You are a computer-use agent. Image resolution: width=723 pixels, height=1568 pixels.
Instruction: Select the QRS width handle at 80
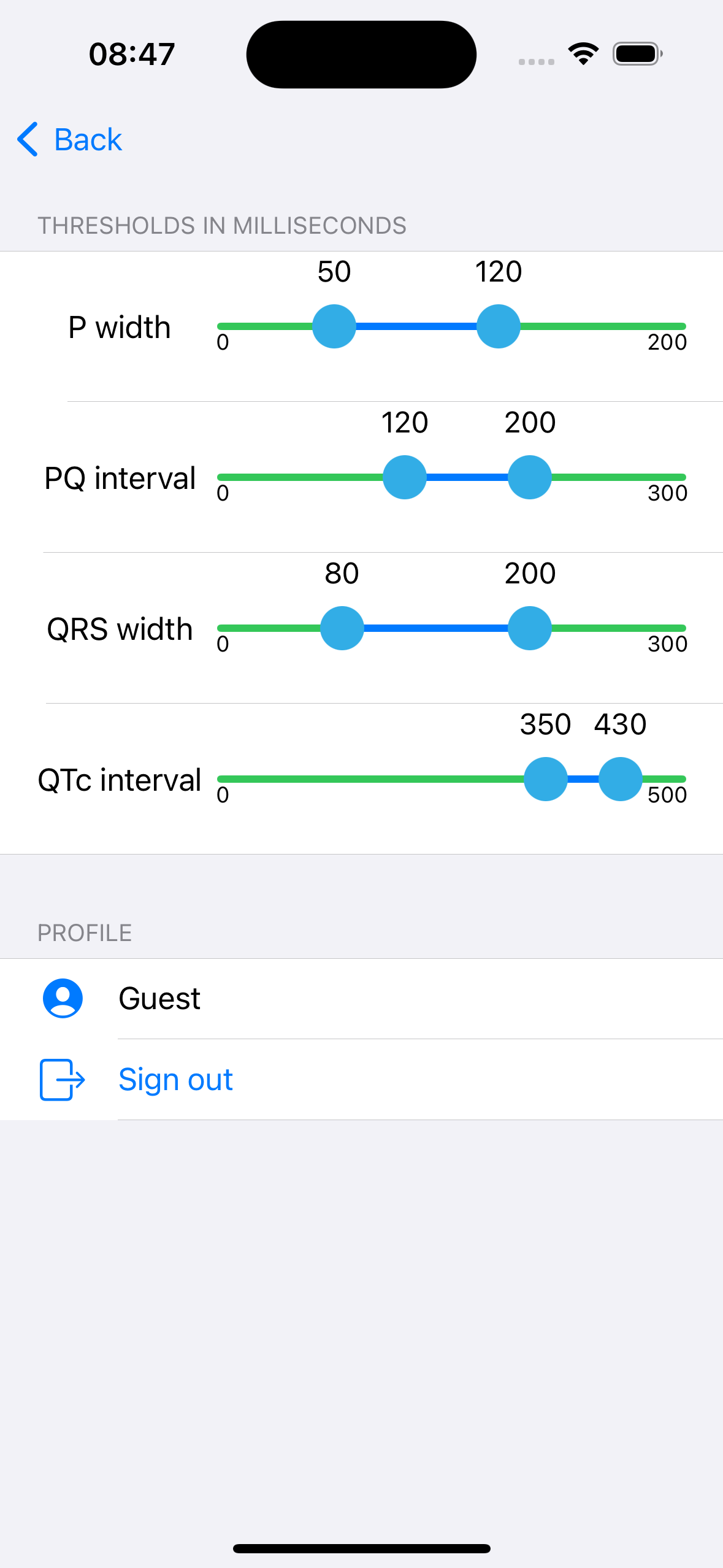coord(342,628)
